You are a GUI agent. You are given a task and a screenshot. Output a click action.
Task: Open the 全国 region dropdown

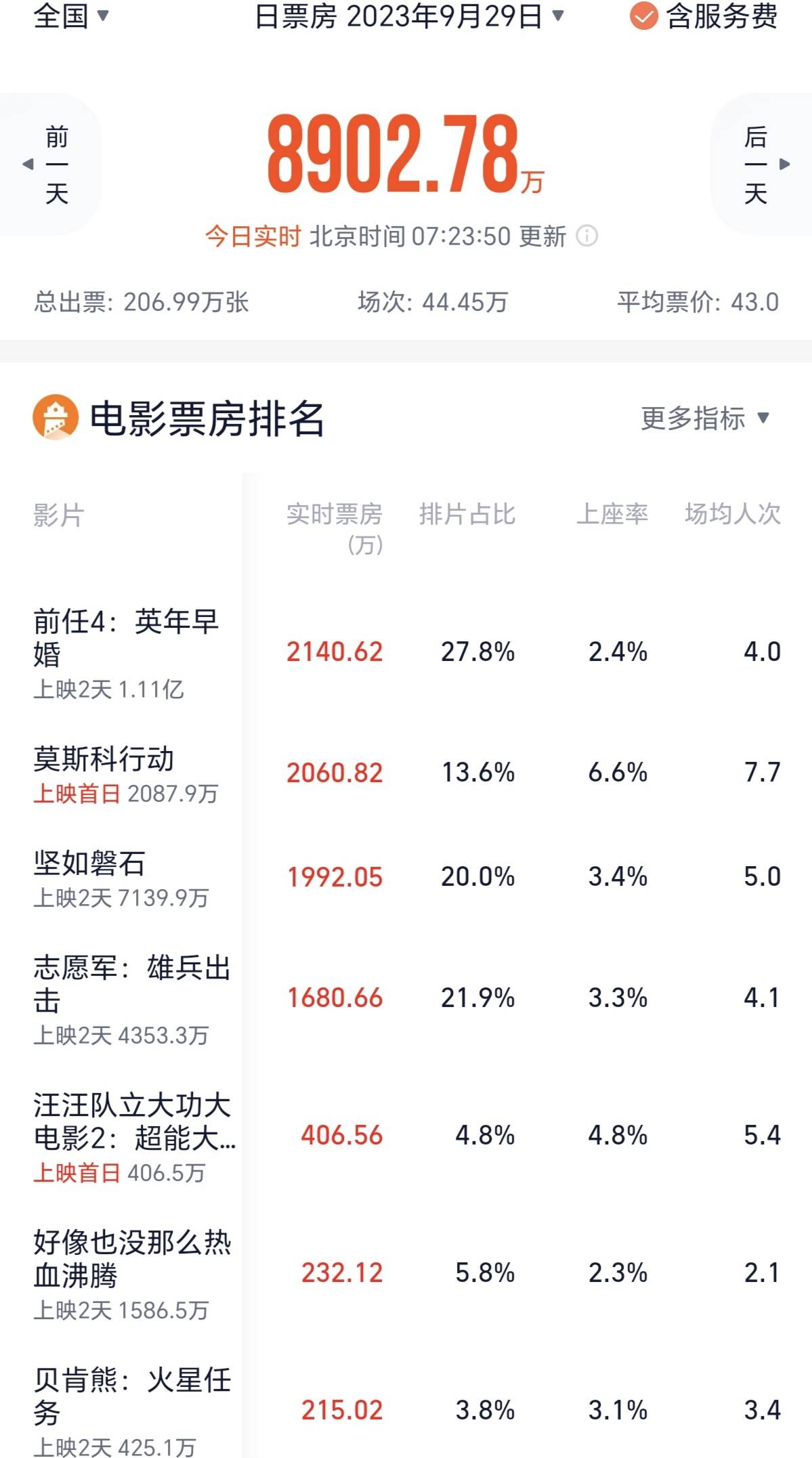click(x=71, y=16)
